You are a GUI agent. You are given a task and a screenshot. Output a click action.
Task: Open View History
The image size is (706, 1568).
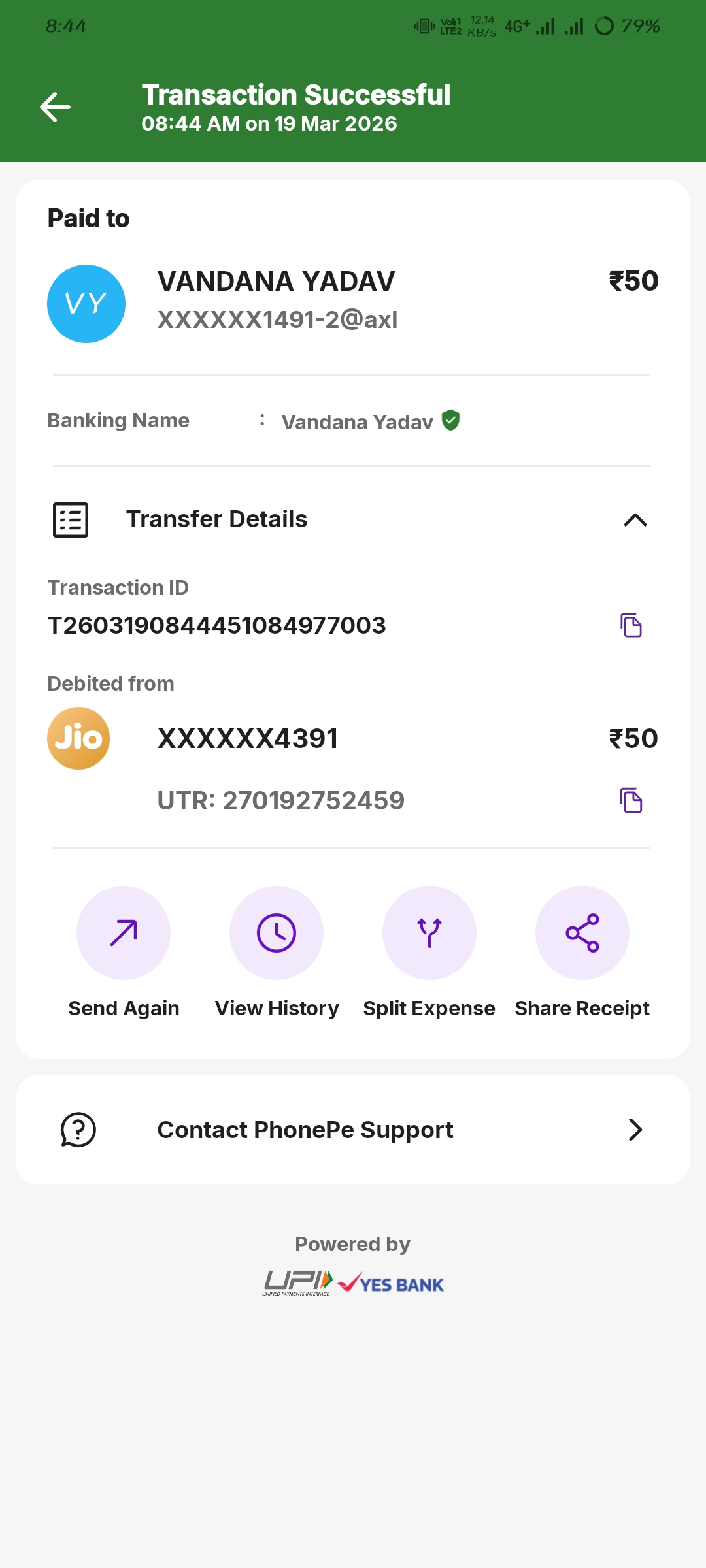point(277,933)
